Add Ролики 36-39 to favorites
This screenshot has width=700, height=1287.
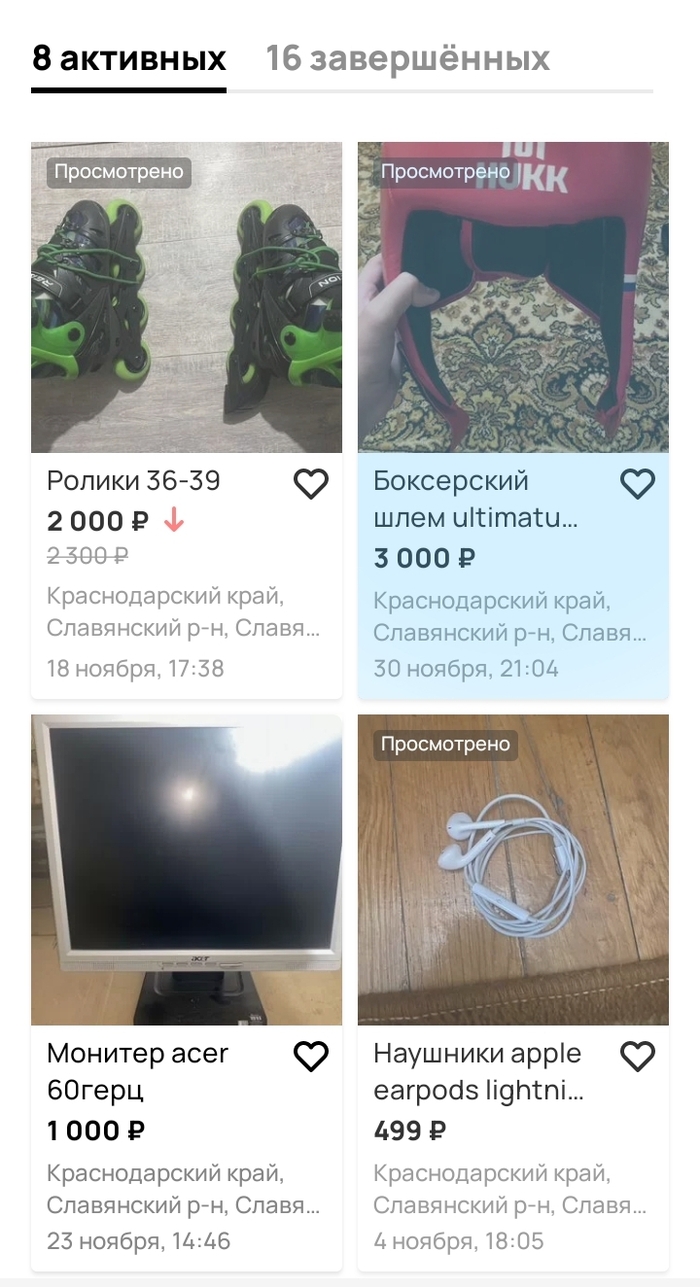pos(311,484)
